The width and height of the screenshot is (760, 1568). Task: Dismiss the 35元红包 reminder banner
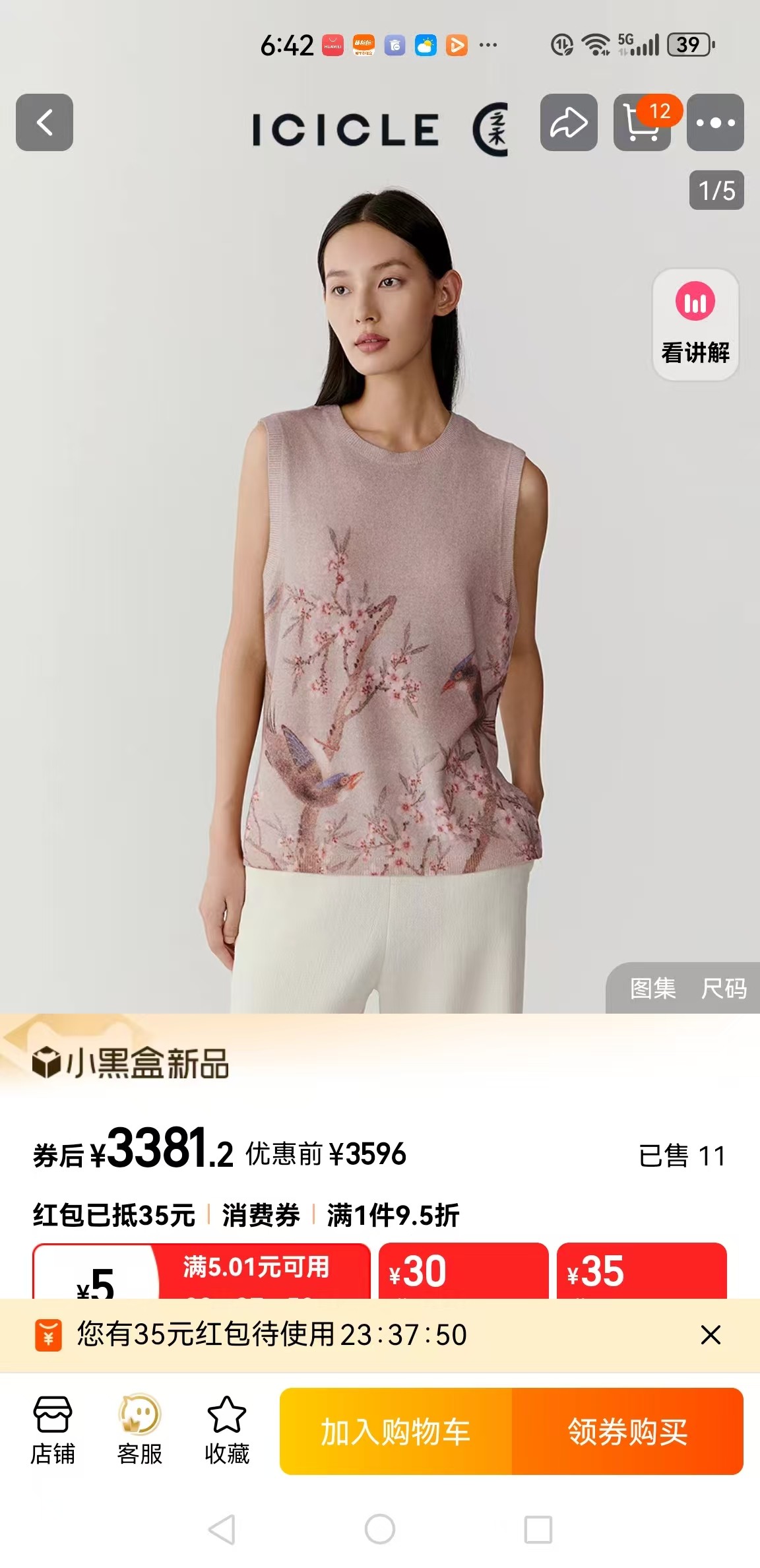click(x=711, y=1335)
